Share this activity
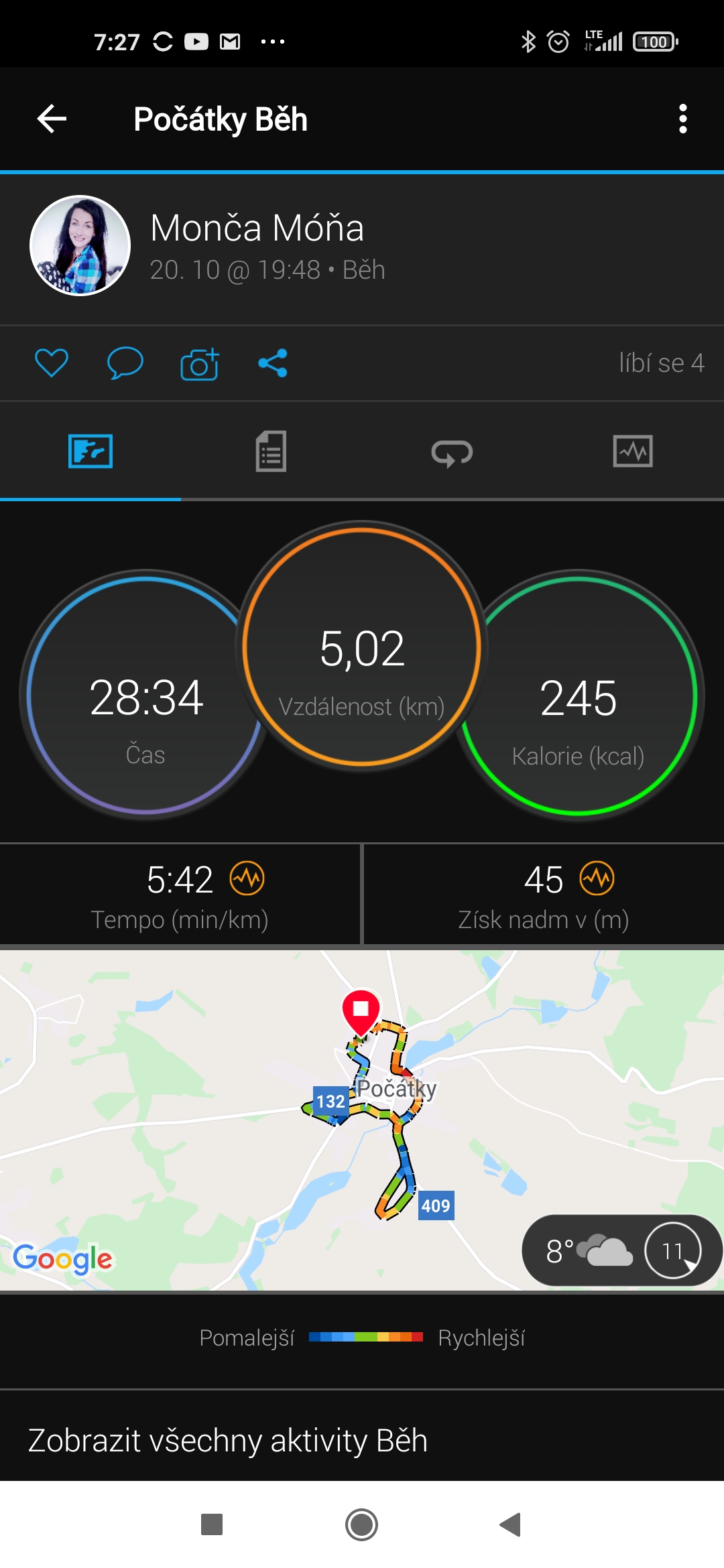The image size is (724, 1568). (273, 363)
